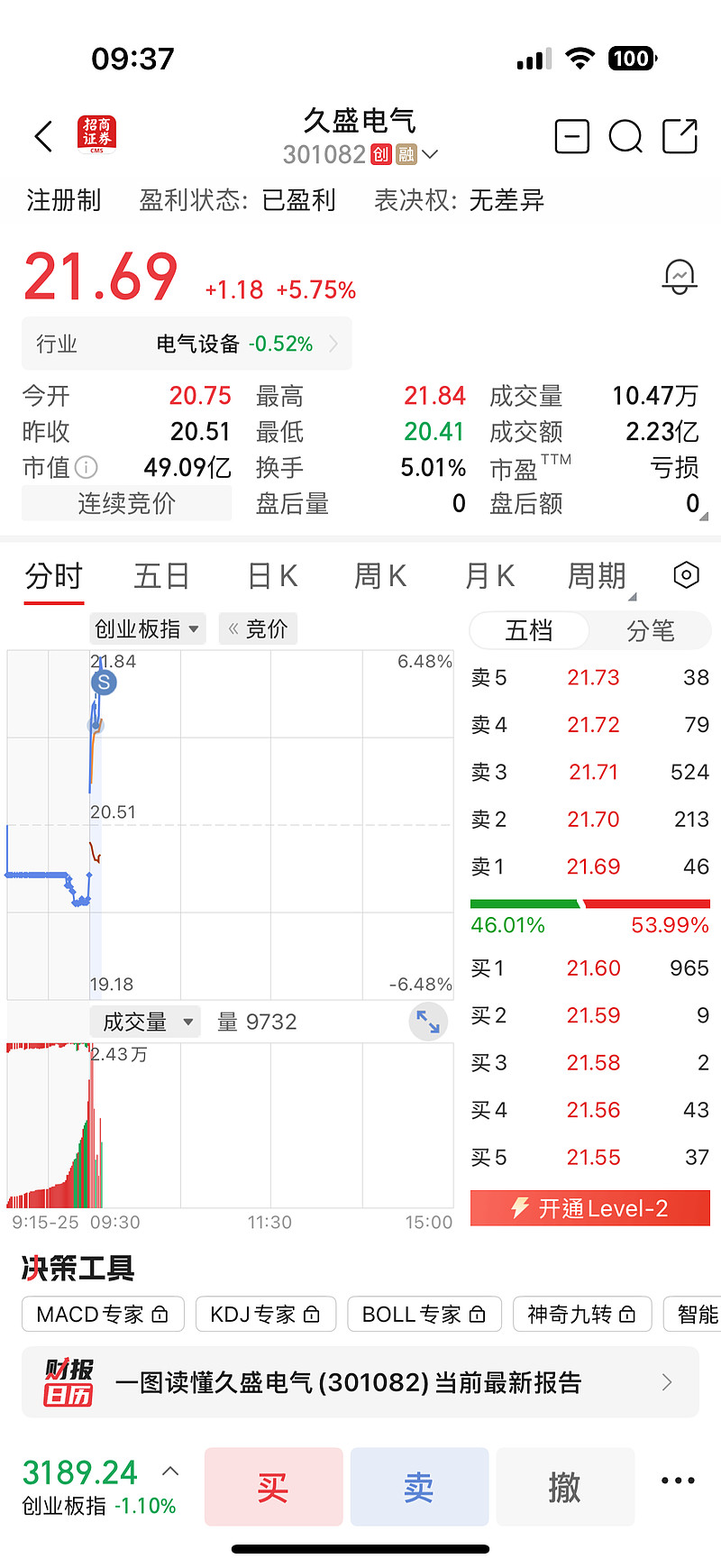This screenshot has width=721, height=1568.
Task: Set a price alert with the bell
Action: click(680, 277)
